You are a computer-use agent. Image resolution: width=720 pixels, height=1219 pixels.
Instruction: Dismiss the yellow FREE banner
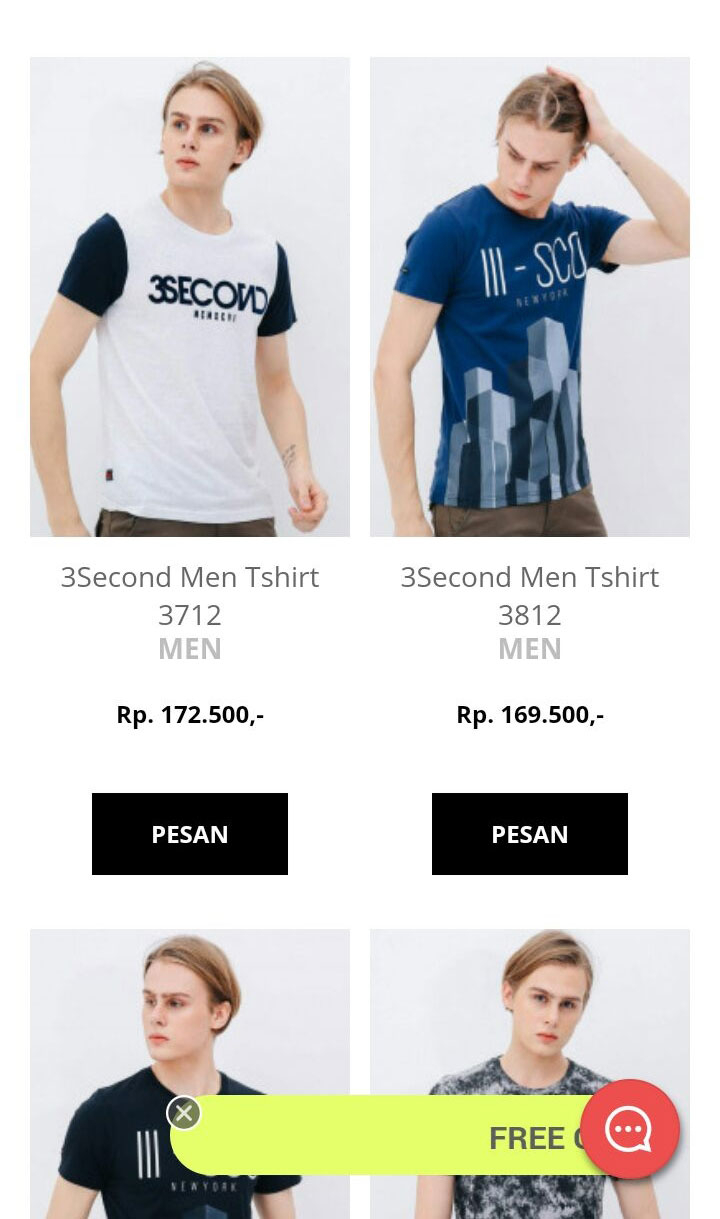click(x=184, y=1113)
